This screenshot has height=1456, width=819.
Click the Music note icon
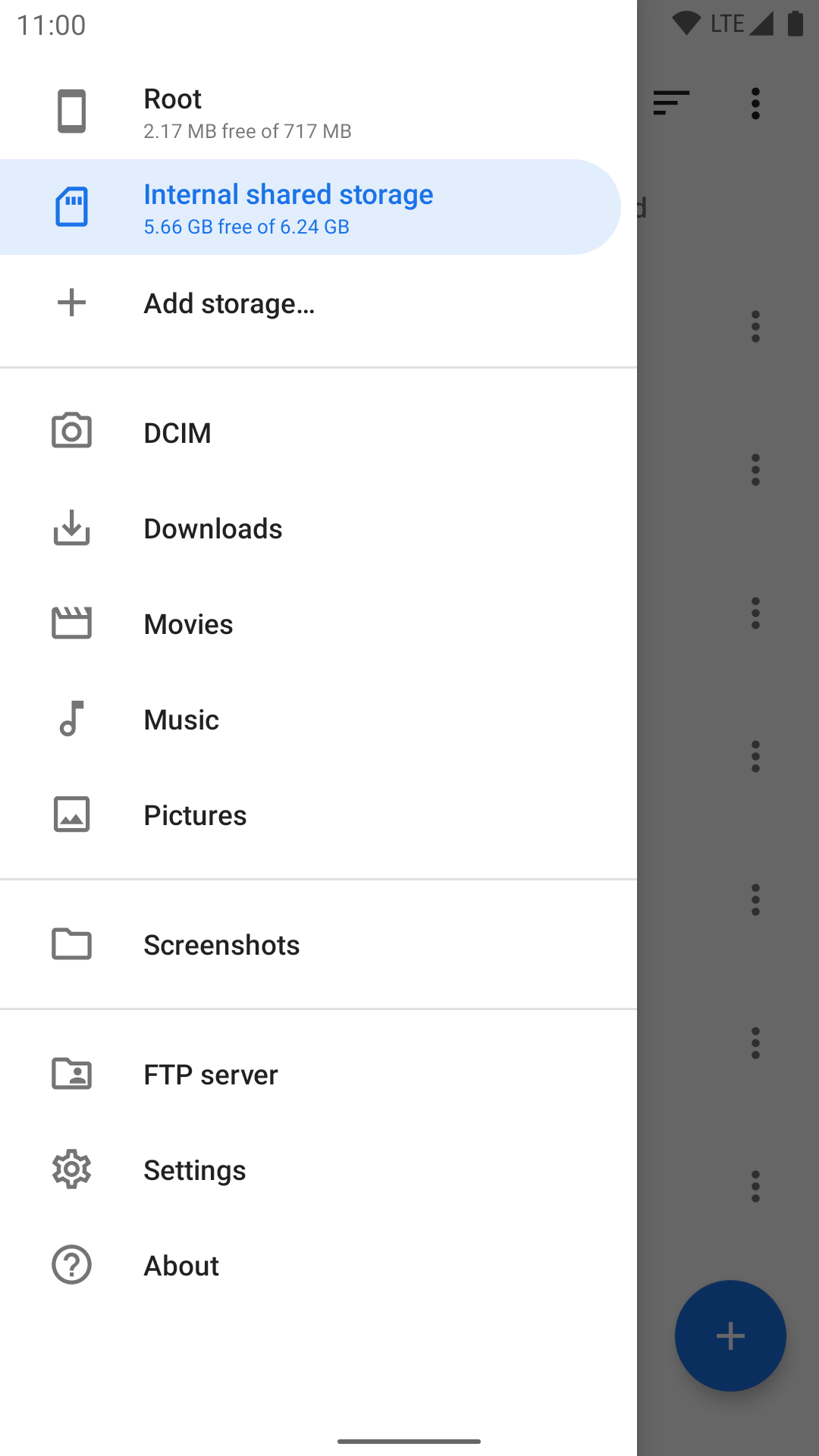pyautogui.click(x=71, y=719)
